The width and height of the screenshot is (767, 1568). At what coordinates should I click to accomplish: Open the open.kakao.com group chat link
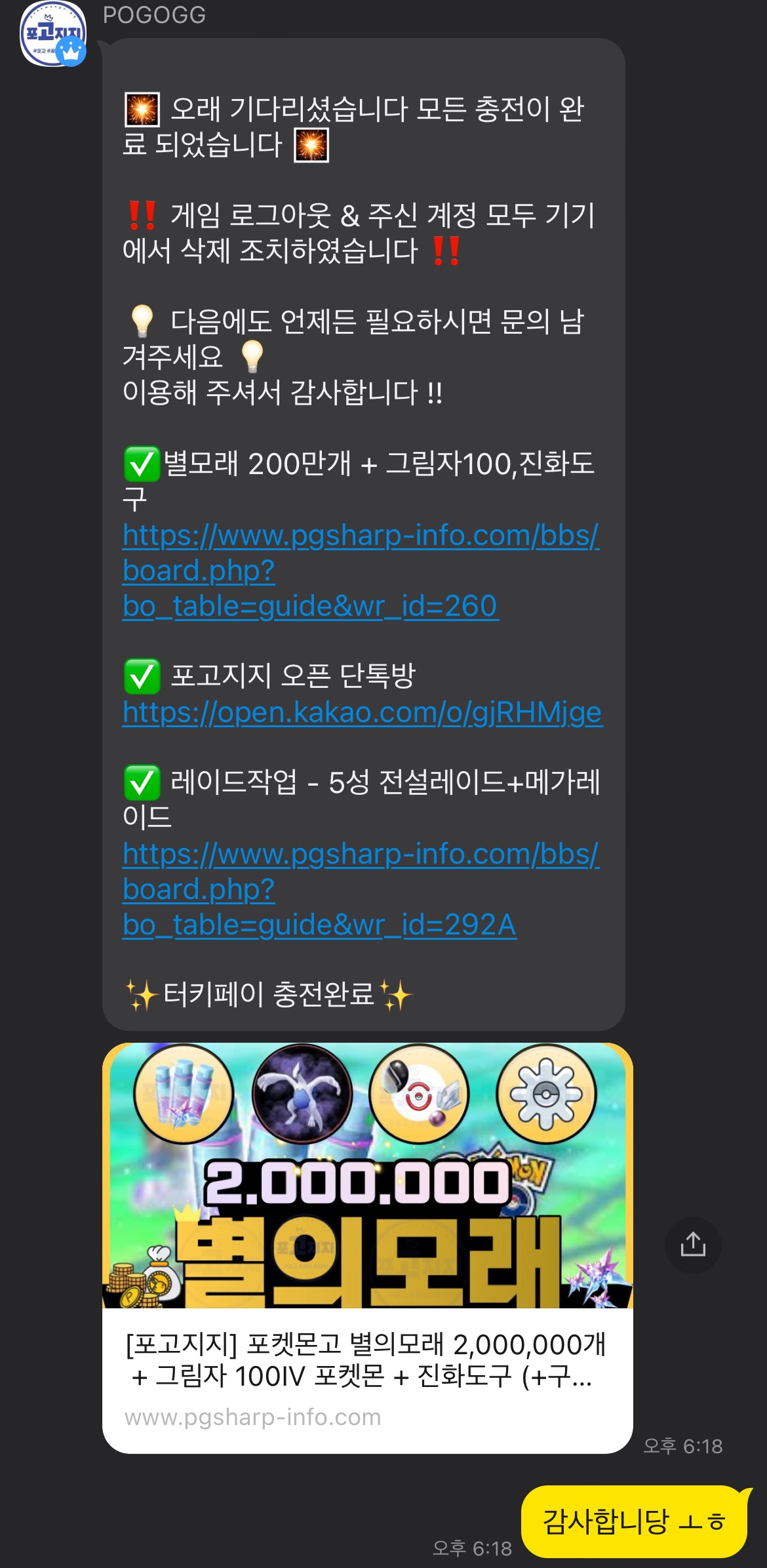(362, 712)
